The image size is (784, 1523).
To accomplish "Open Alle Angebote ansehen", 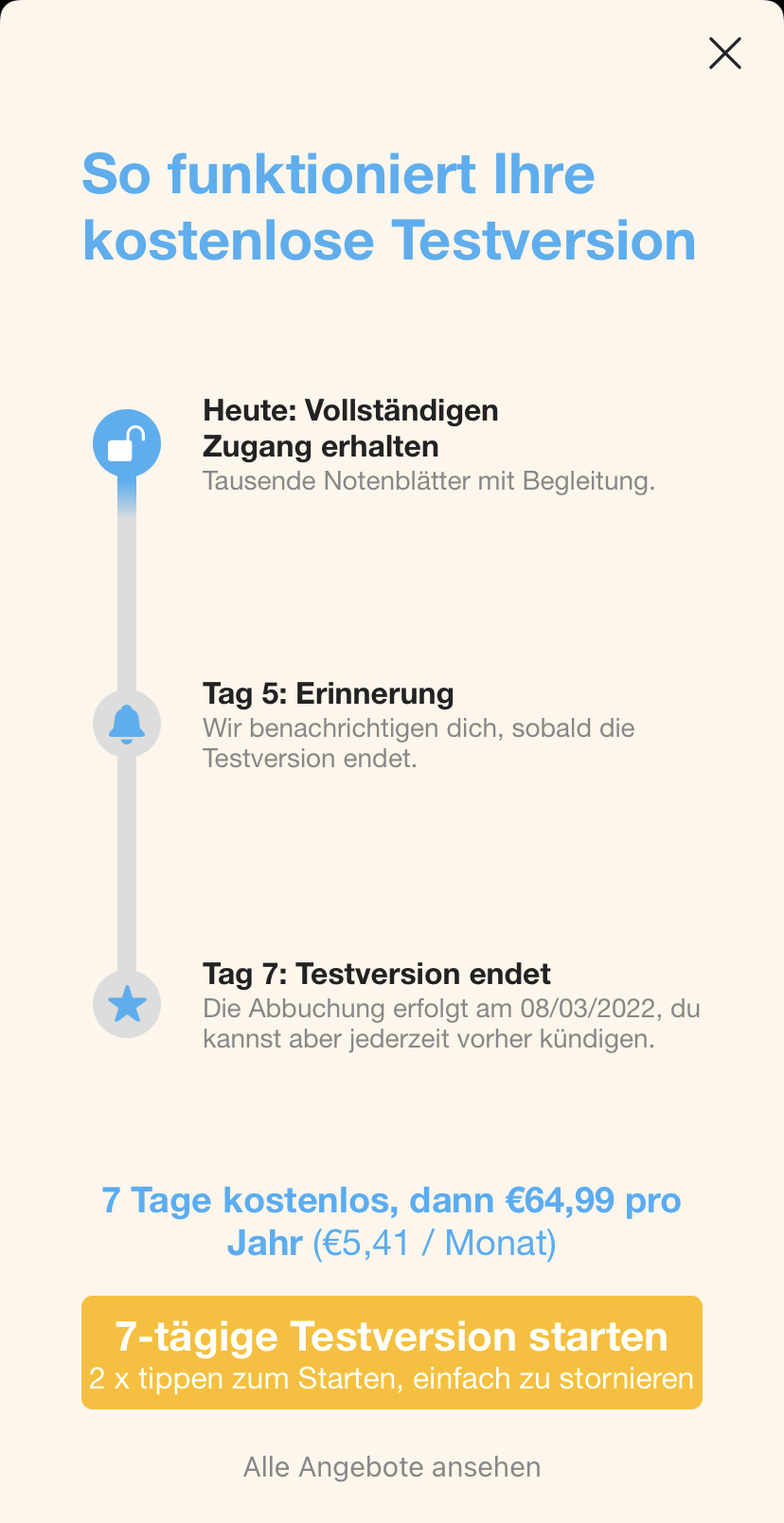I will (x=391, y=1467).
